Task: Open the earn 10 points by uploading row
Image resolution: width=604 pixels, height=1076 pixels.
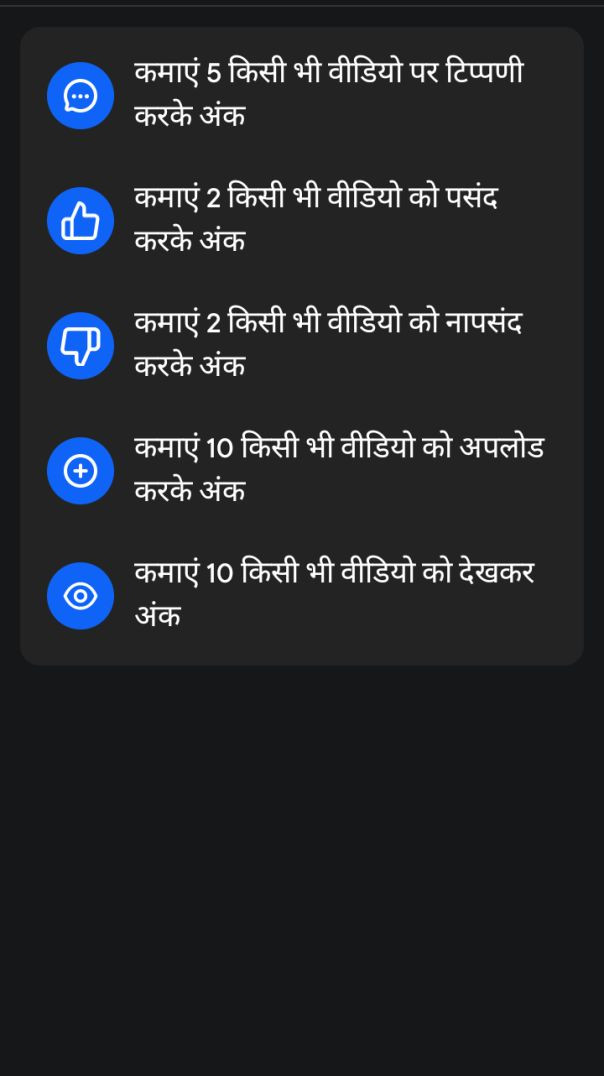Action: pyautogui.click(x=300, y=470)
